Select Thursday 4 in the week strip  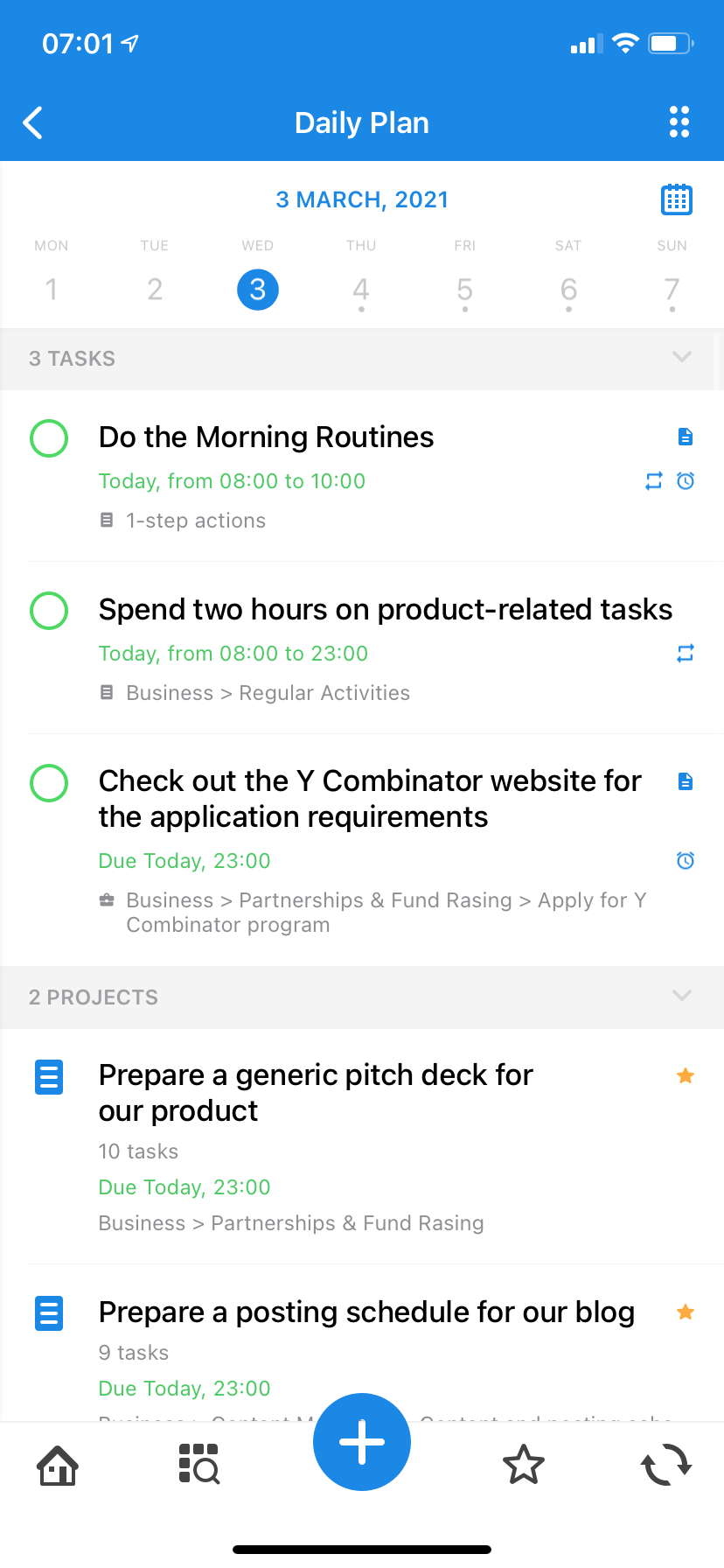pyautogui.click(x=361, y=290)
